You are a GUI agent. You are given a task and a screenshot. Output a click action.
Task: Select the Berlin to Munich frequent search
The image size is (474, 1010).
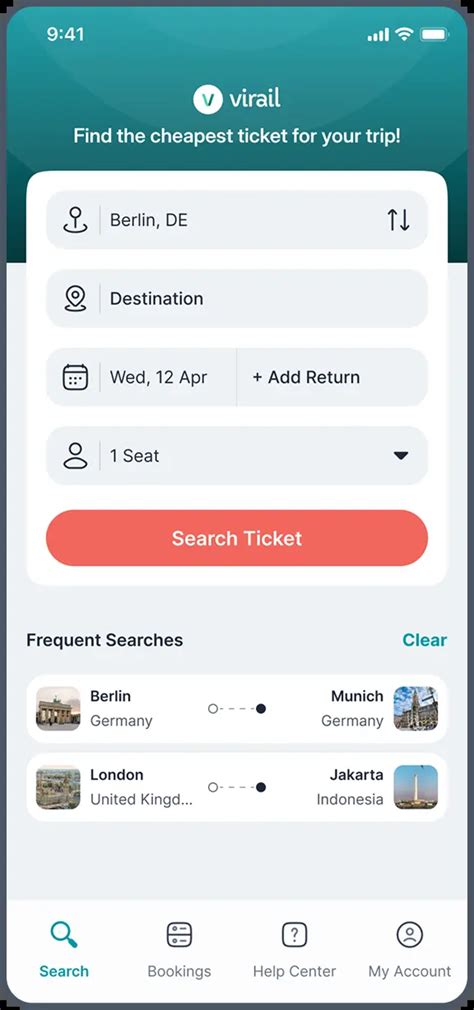(237, 709)
